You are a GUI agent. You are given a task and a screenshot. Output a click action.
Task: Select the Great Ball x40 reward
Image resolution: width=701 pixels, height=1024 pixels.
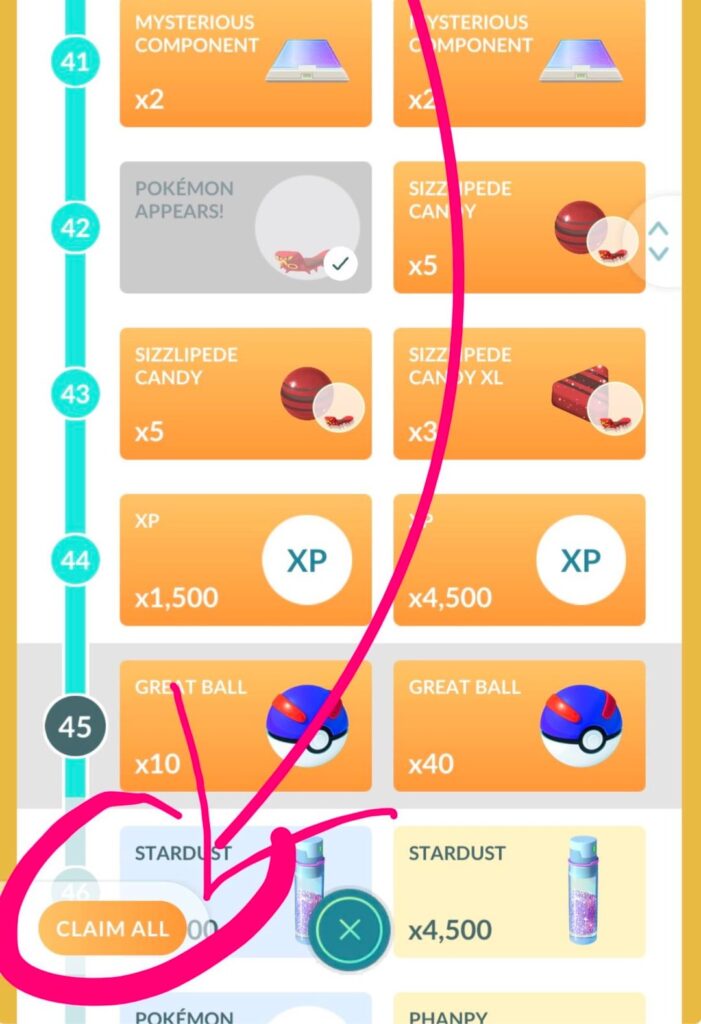coord(519,725)
